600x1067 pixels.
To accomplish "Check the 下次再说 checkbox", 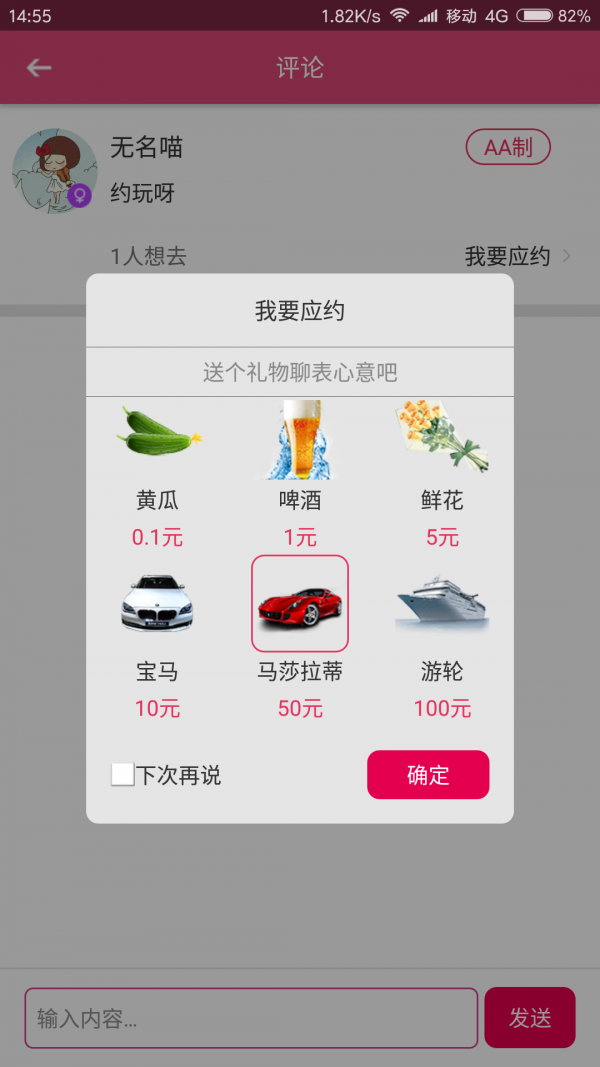I will coord(123,775).
